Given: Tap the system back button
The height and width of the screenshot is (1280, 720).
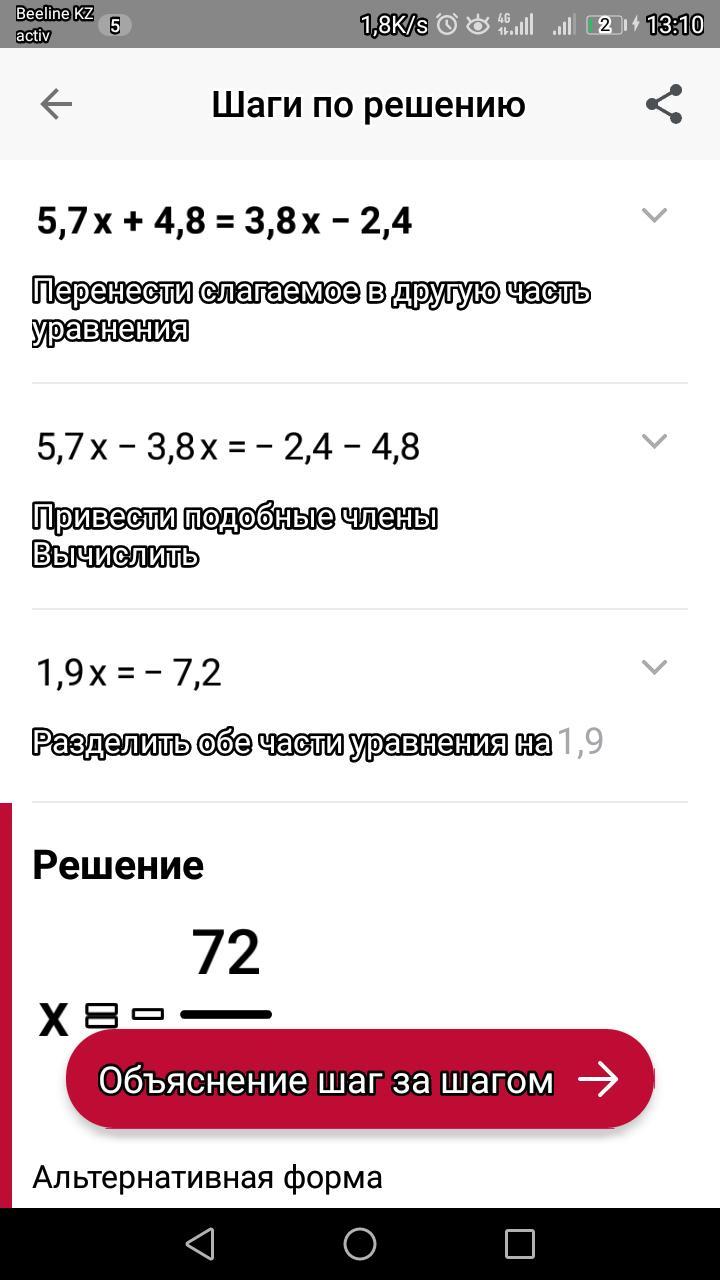Looking at the screenshot, I should click(200, 1244).
